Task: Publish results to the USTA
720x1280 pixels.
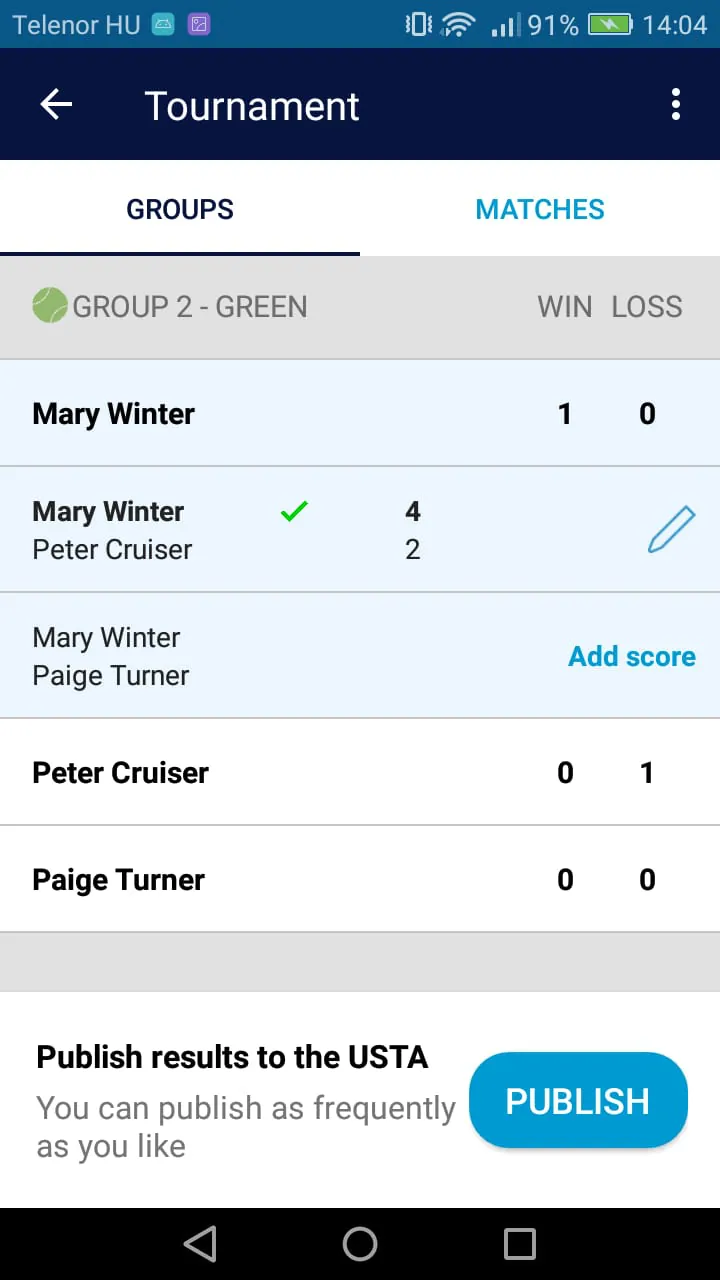Action: click(x=578, y=1101)
